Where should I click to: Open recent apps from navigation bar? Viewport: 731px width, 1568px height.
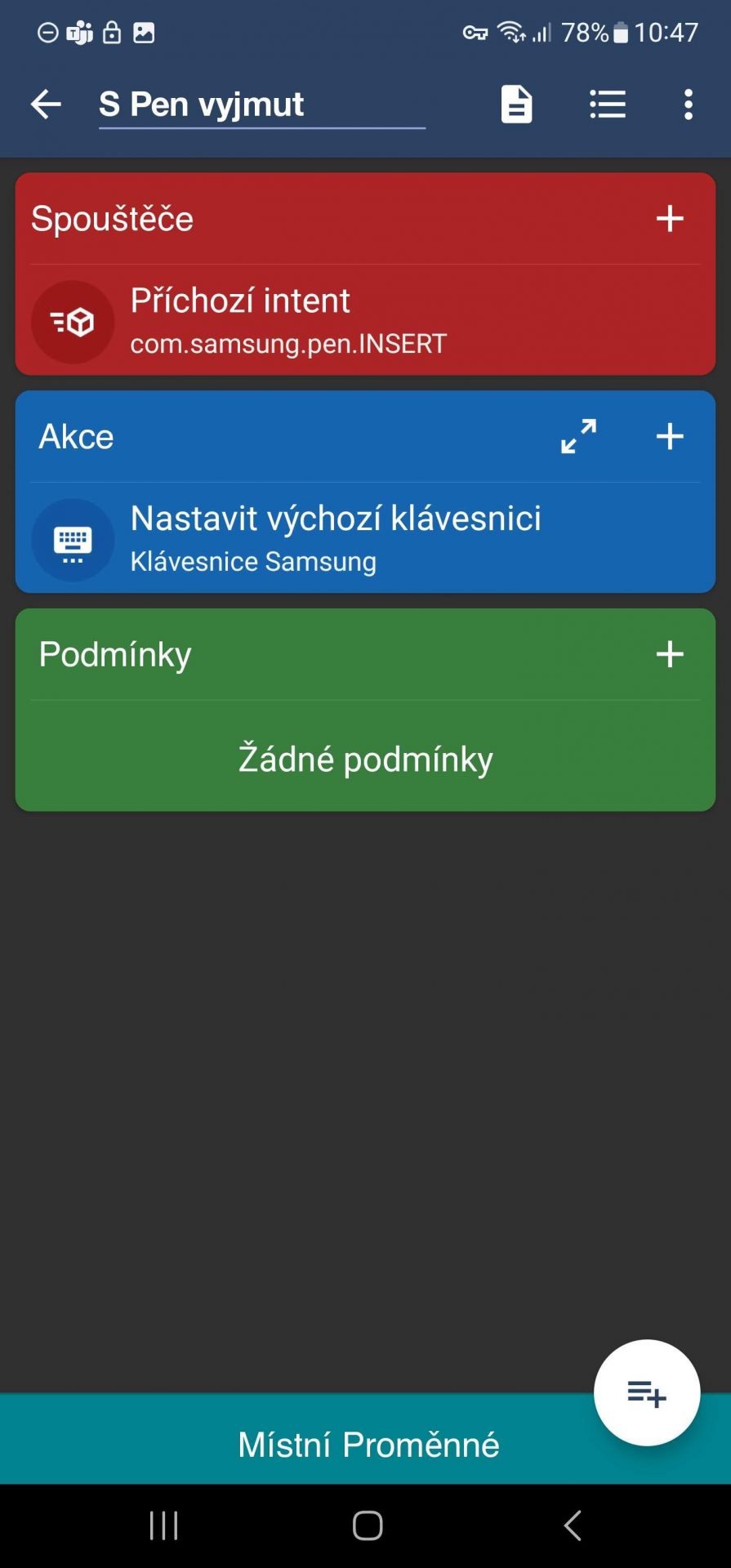tap(164, 1526)
